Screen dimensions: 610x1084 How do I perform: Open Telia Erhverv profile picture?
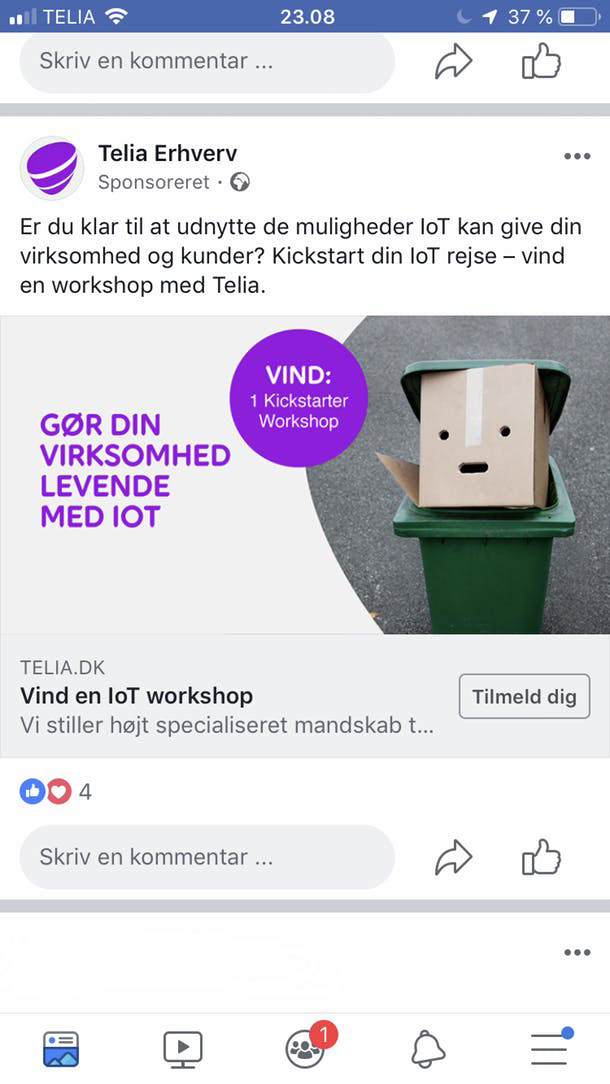tap(52, 168)
